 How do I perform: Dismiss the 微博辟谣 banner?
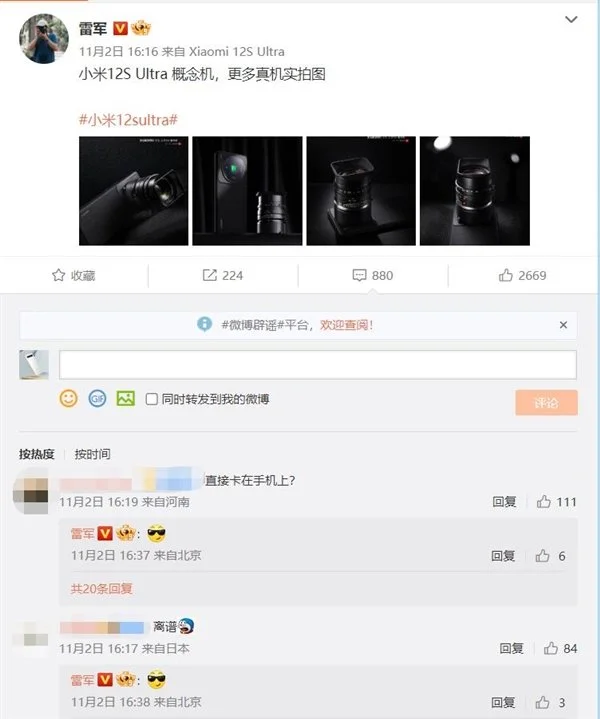[563, 325]
